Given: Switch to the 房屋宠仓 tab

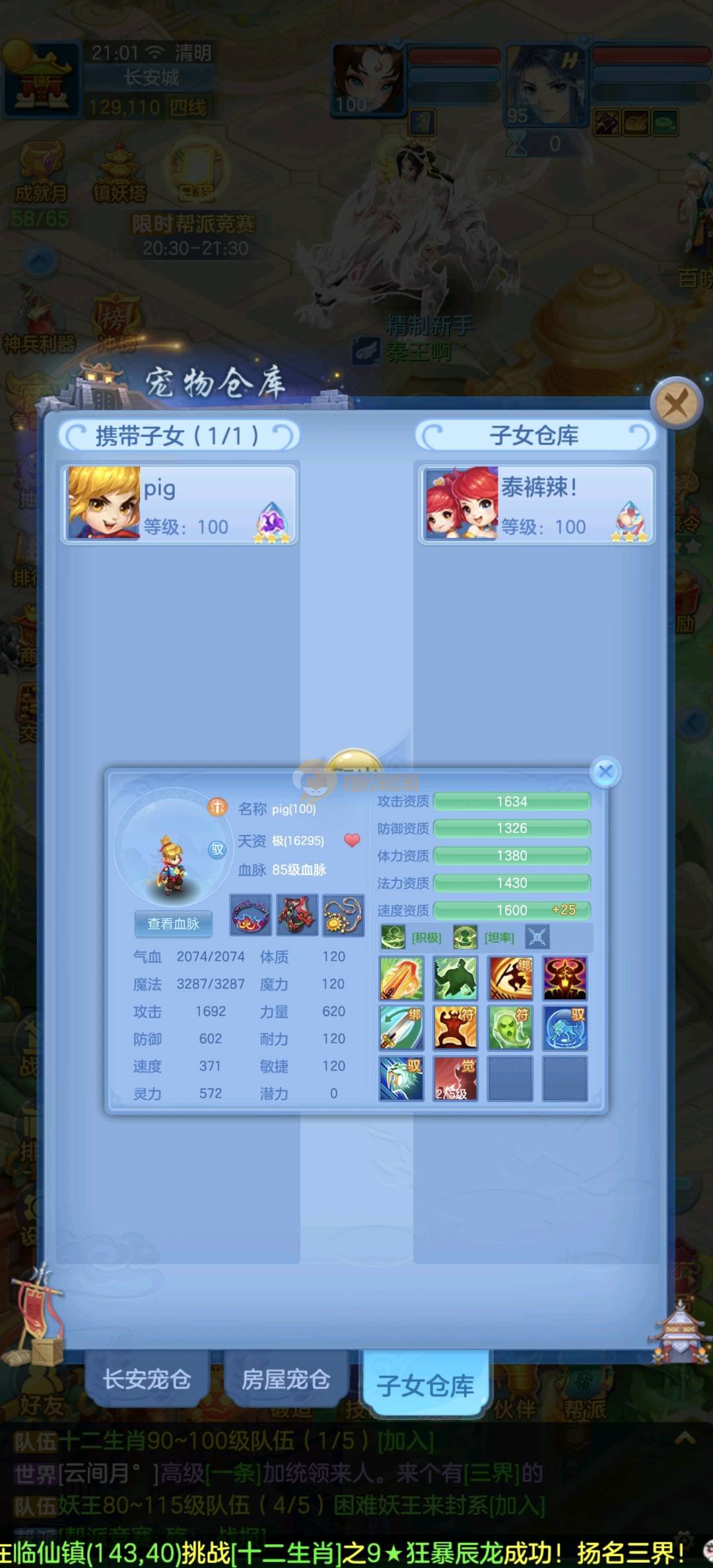Looking at the screenshot, I should point(285,1380).
